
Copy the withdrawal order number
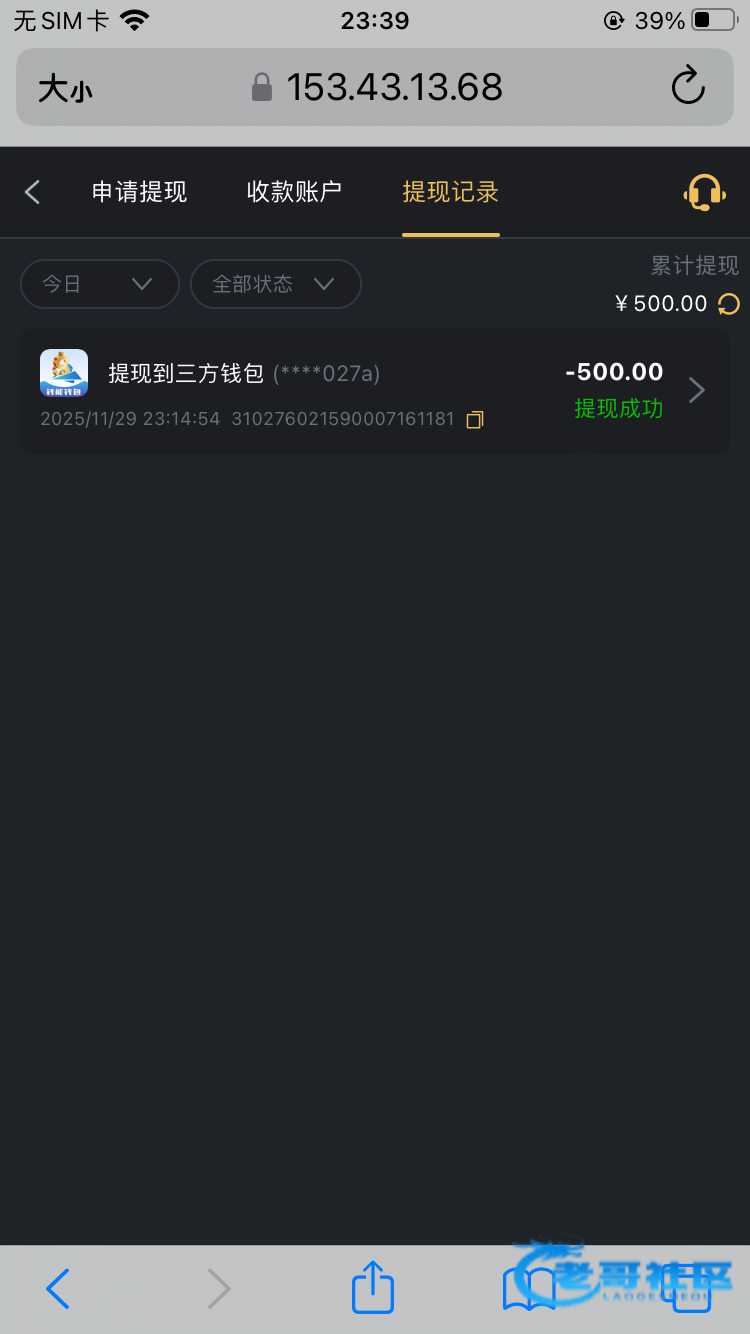coord(475,420)
